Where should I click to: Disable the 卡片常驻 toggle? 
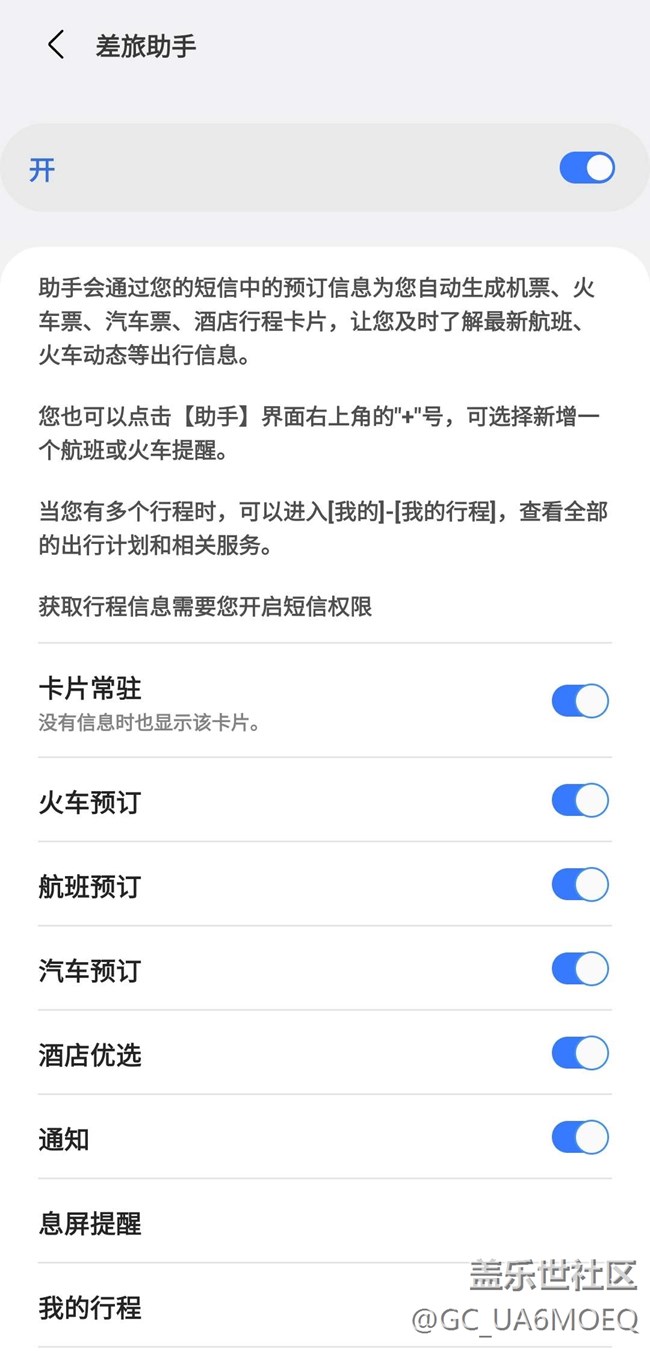point(580,701)
